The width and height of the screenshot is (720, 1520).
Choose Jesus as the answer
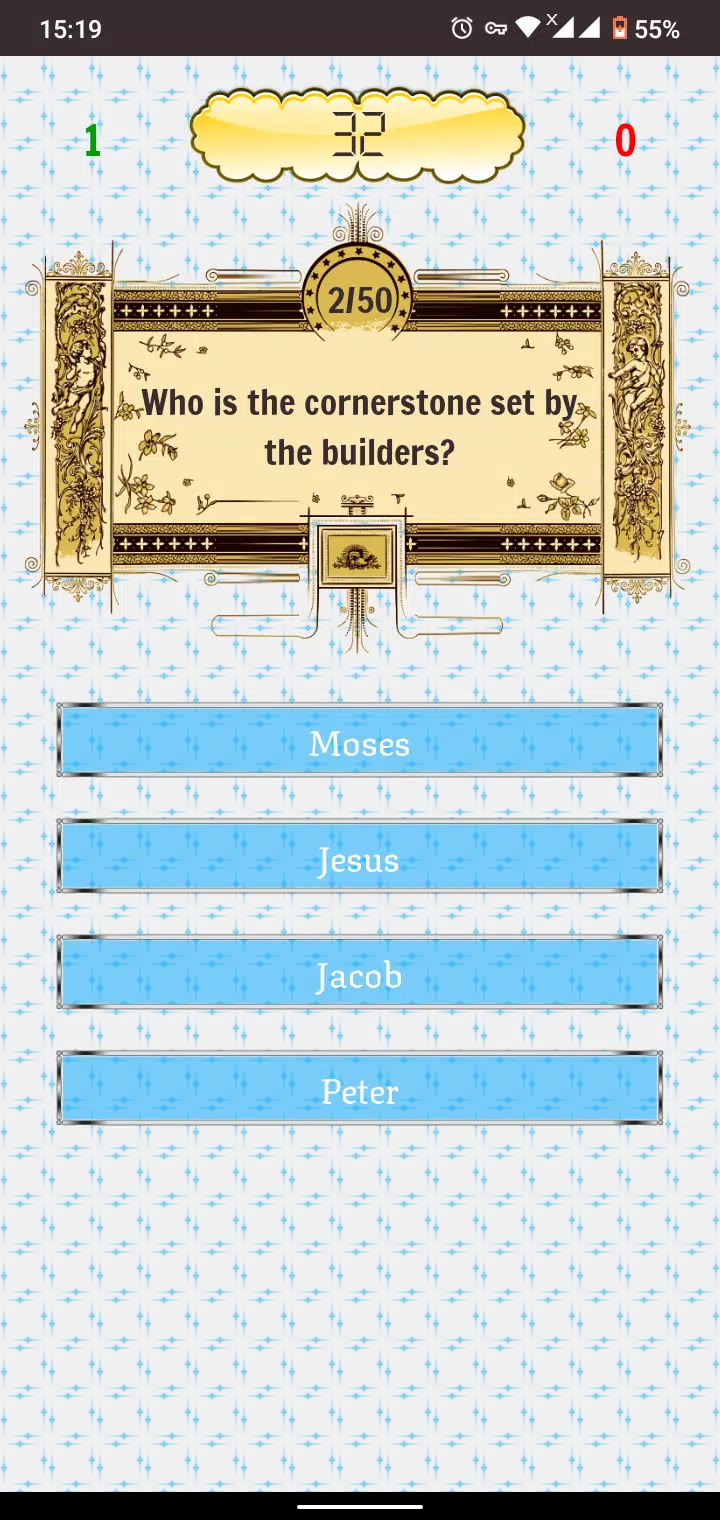click(x=359, y=857)
